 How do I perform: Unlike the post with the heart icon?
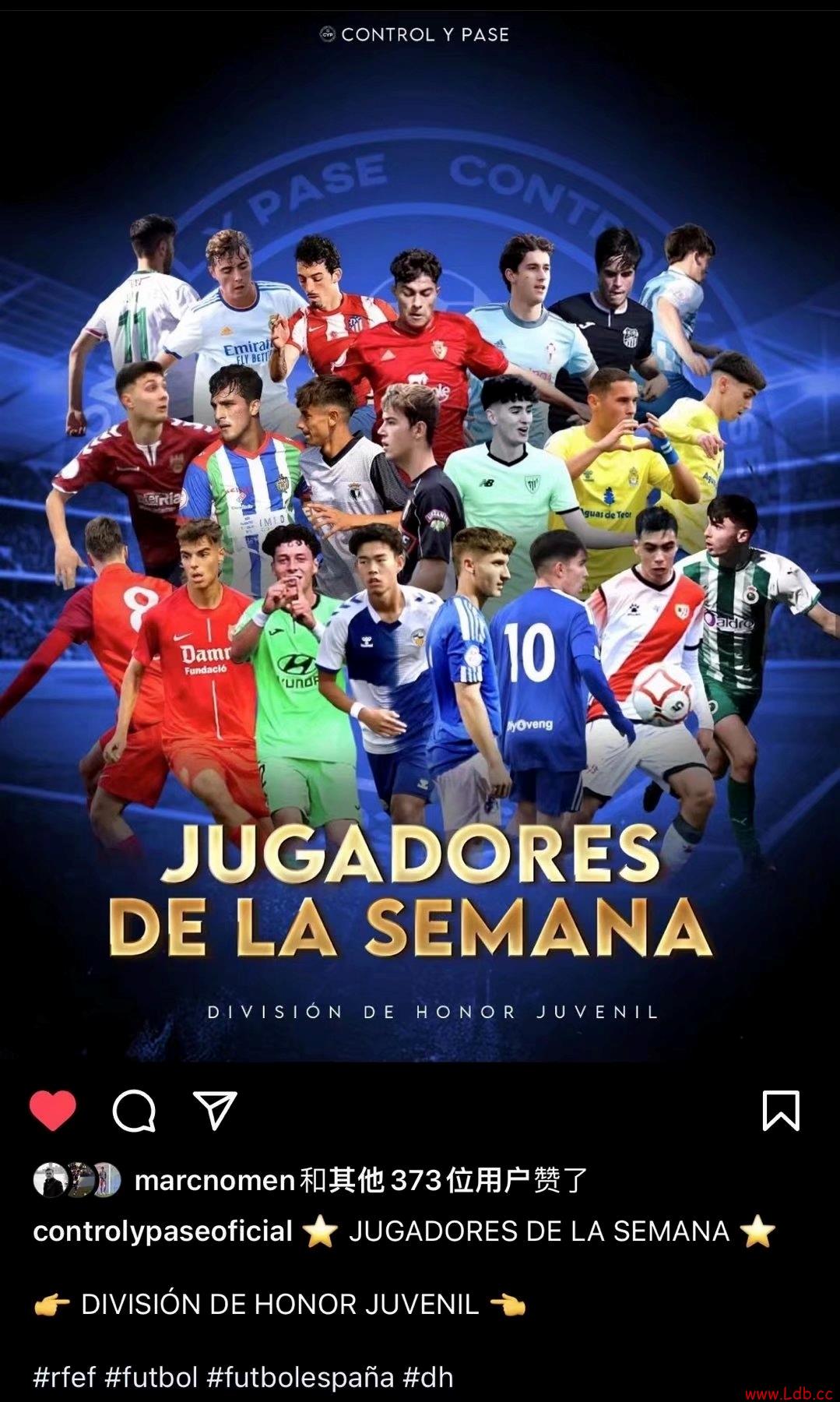[x=53, y=1110]
